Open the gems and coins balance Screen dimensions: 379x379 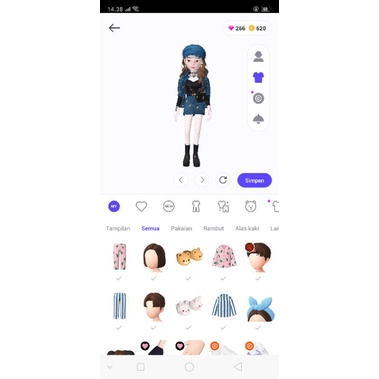click(247, 28)
